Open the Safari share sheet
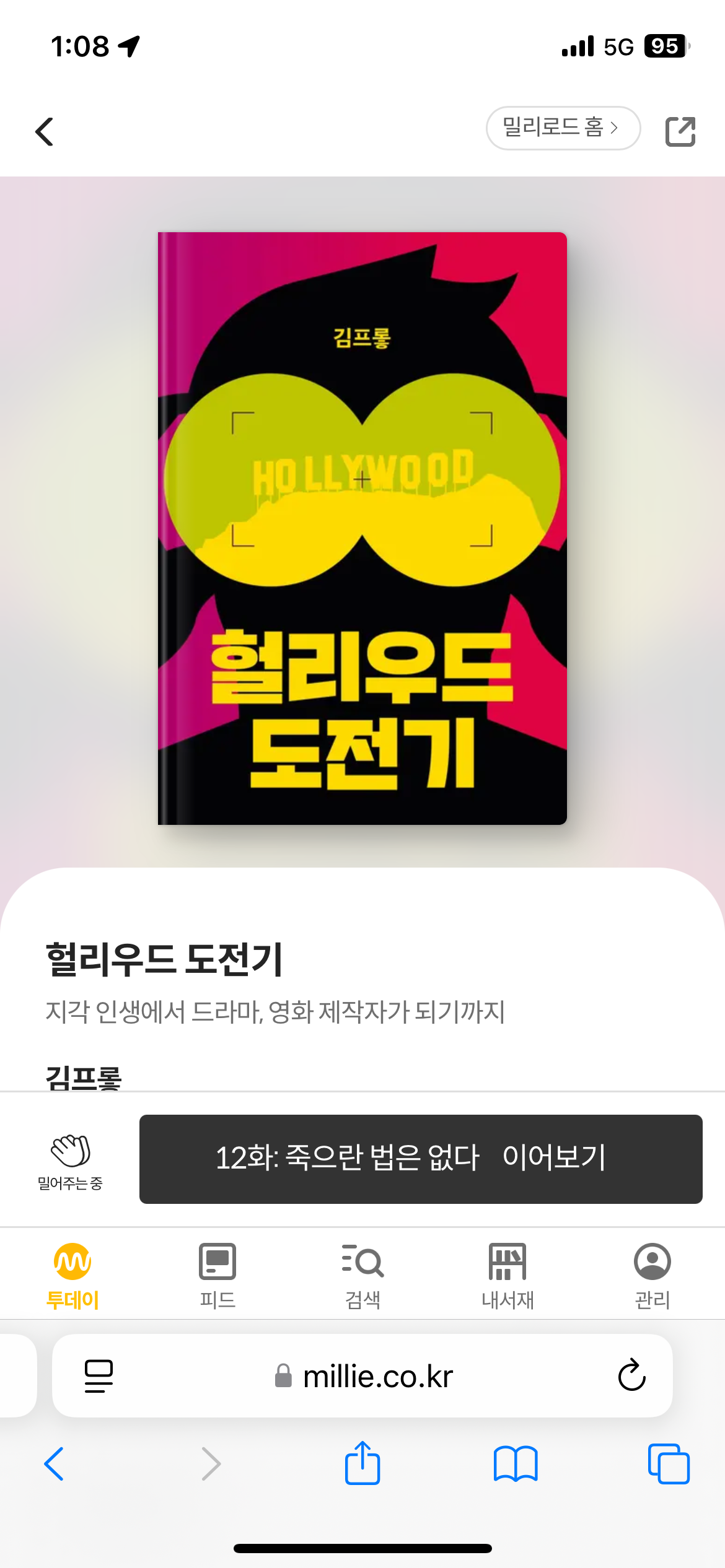Viewport: 725px width, 1568px height. pos(362,1464)
